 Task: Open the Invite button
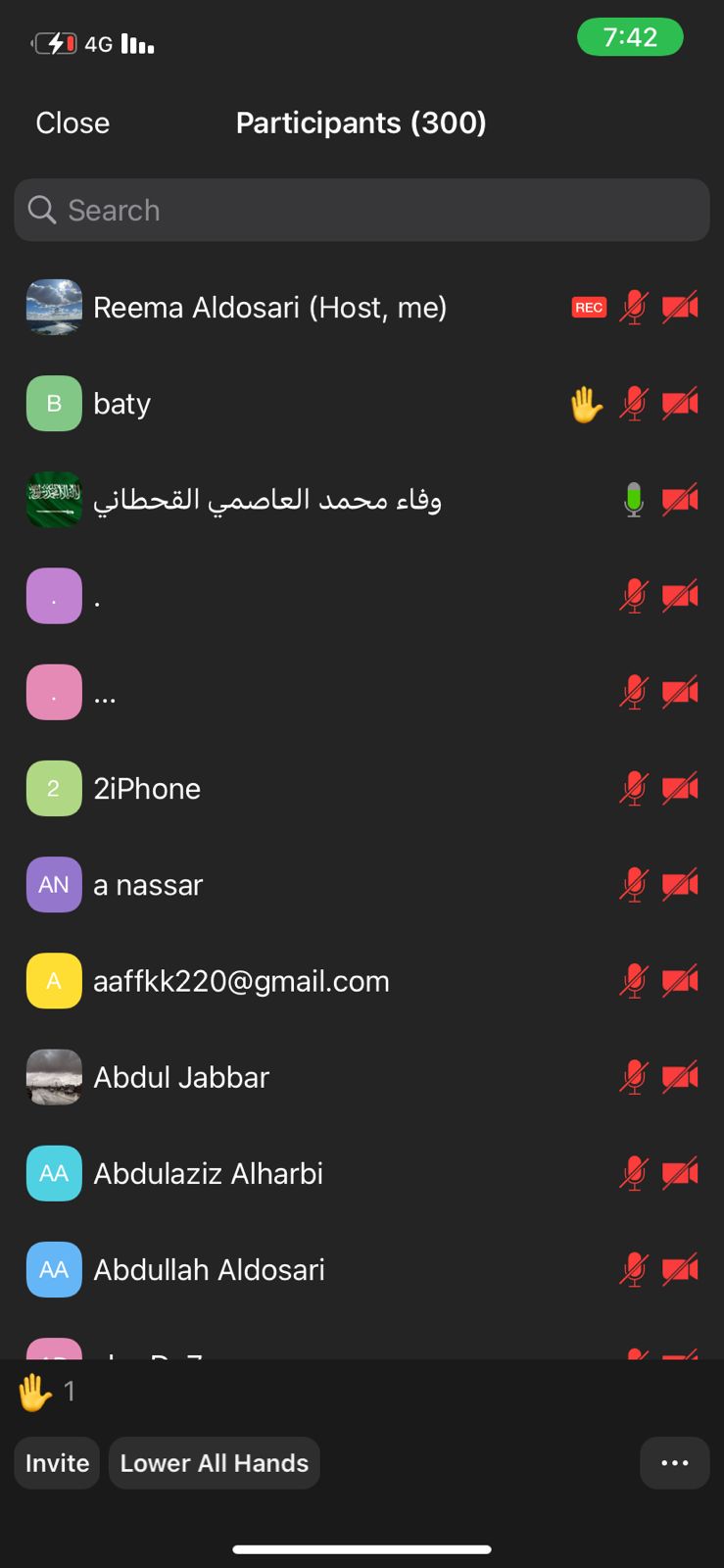pyautogui.click(x=57, y=1463)
